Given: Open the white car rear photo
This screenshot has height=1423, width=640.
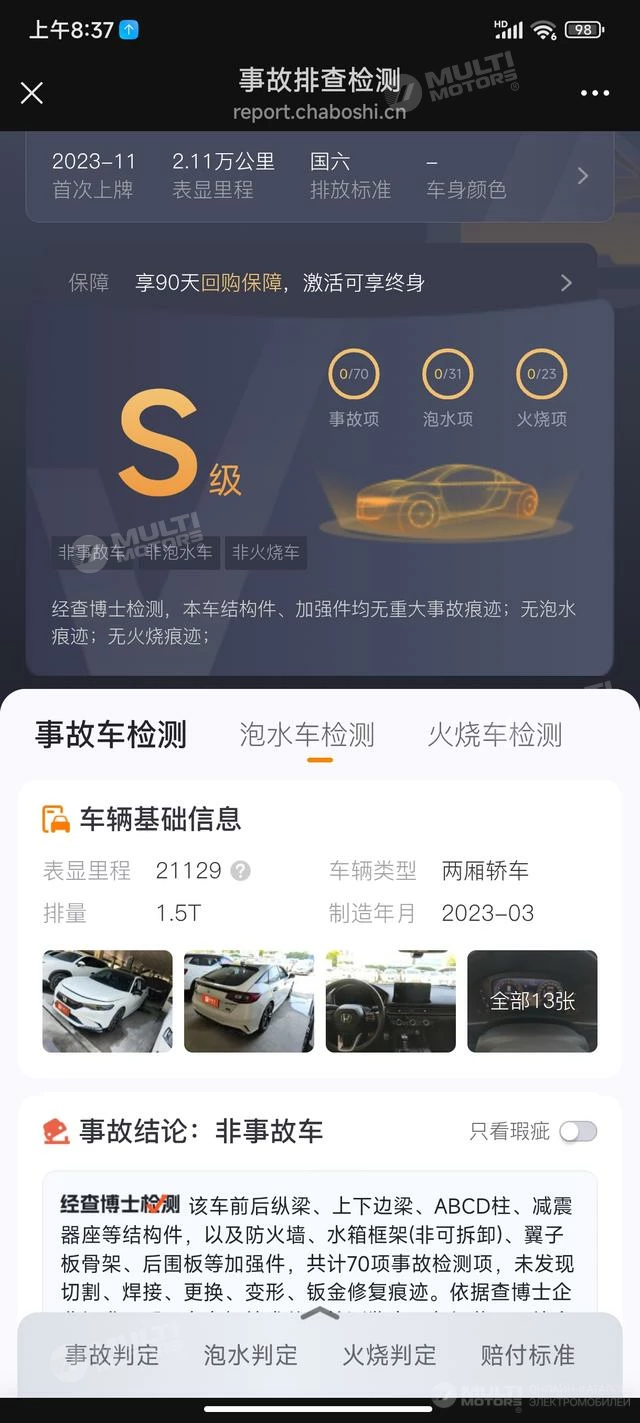Looking at the screenshot, I should [249, 1001].
